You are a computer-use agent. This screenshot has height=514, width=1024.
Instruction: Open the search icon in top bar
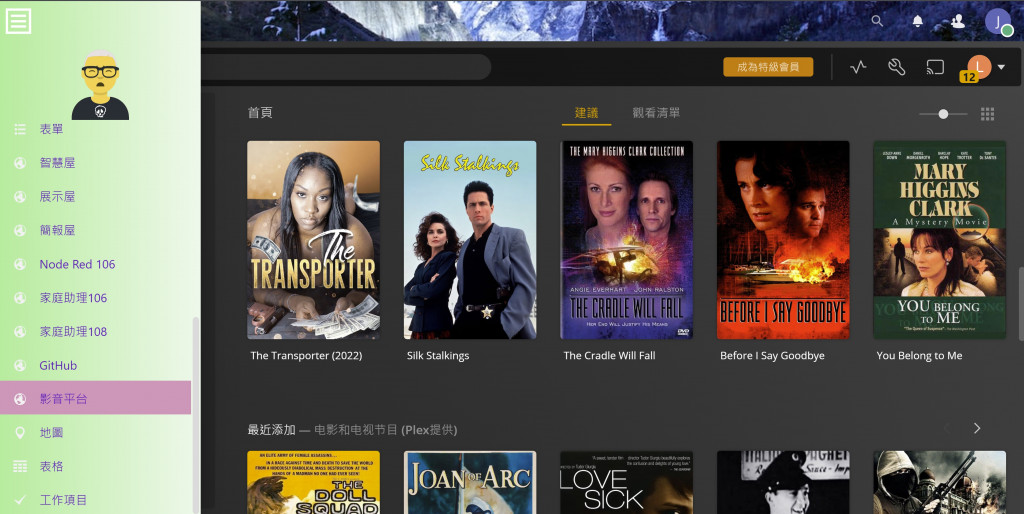click(x=877, y=21)
